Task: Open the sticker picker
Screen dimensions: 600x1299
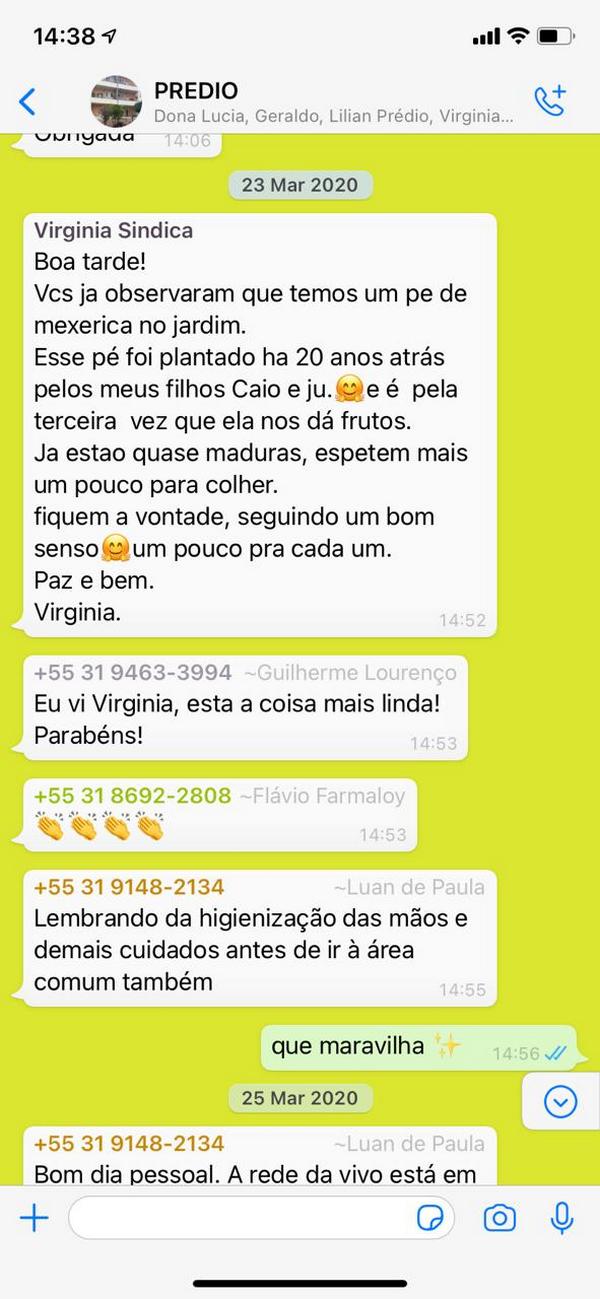Action: pos(431,1217)
